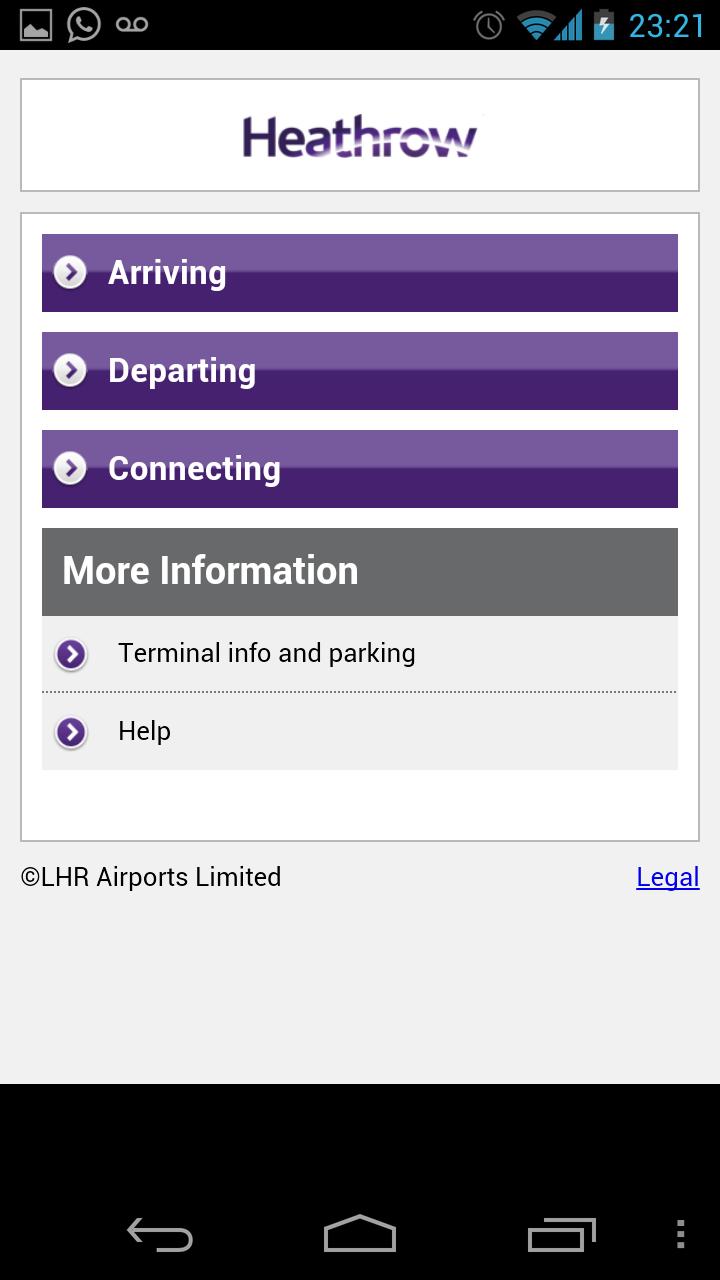Select the More Information header
Screen dimensions: 720x1280
point(360,570)
